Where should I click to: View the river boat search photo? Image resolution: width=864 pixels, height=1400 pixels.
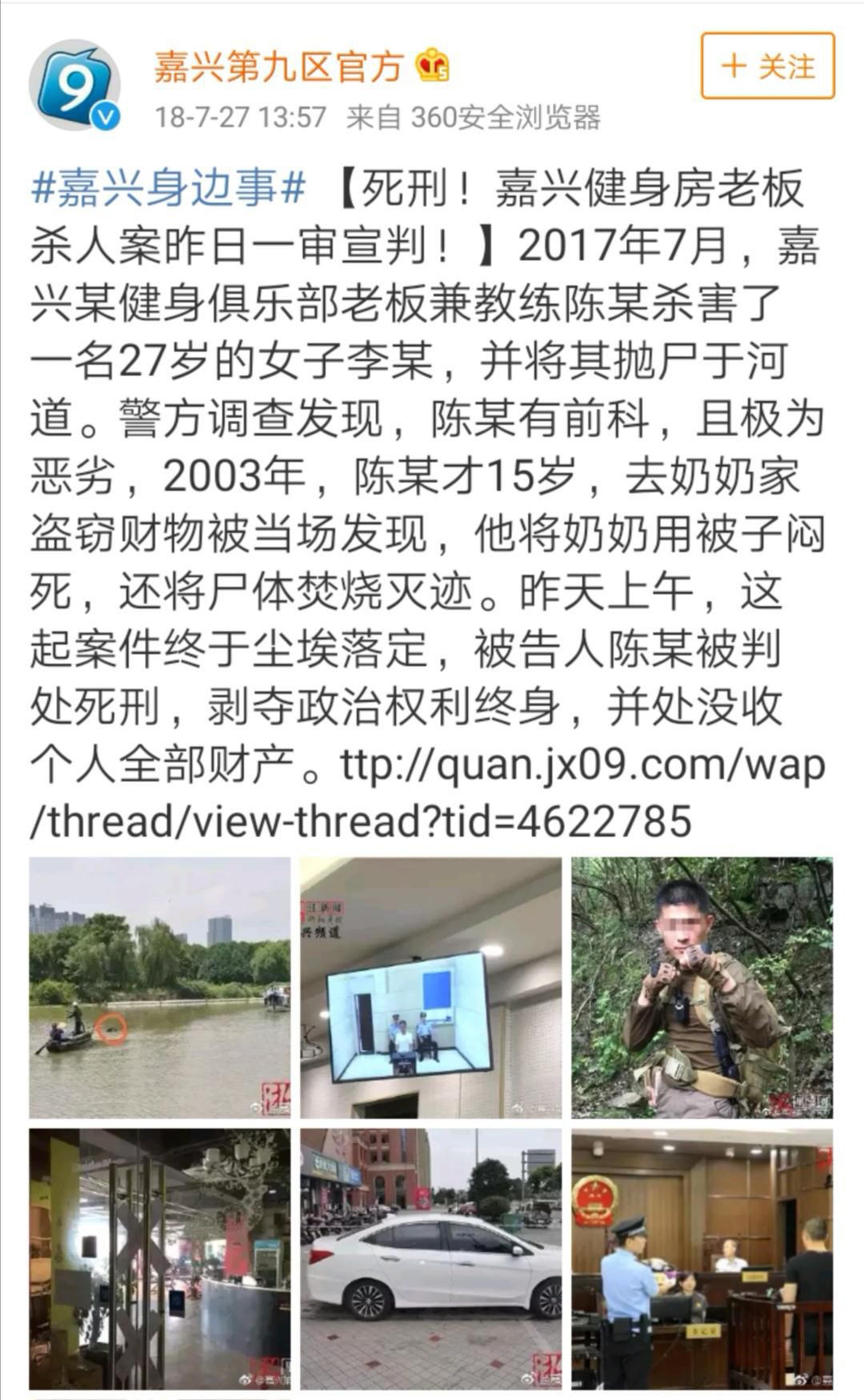(x=160, y=987)
